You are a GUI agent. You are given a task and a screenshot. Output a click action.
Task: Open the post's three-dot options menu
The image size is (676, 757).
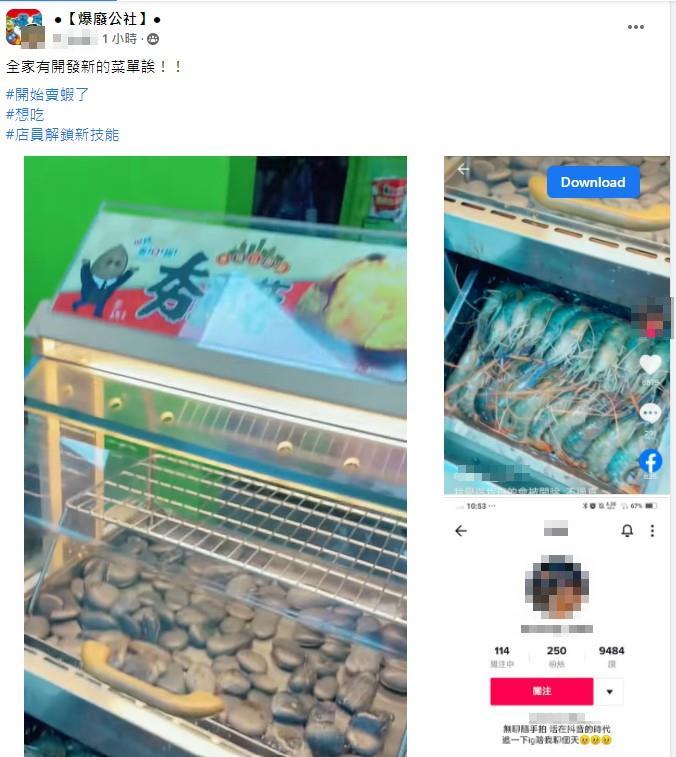(636, 27)
